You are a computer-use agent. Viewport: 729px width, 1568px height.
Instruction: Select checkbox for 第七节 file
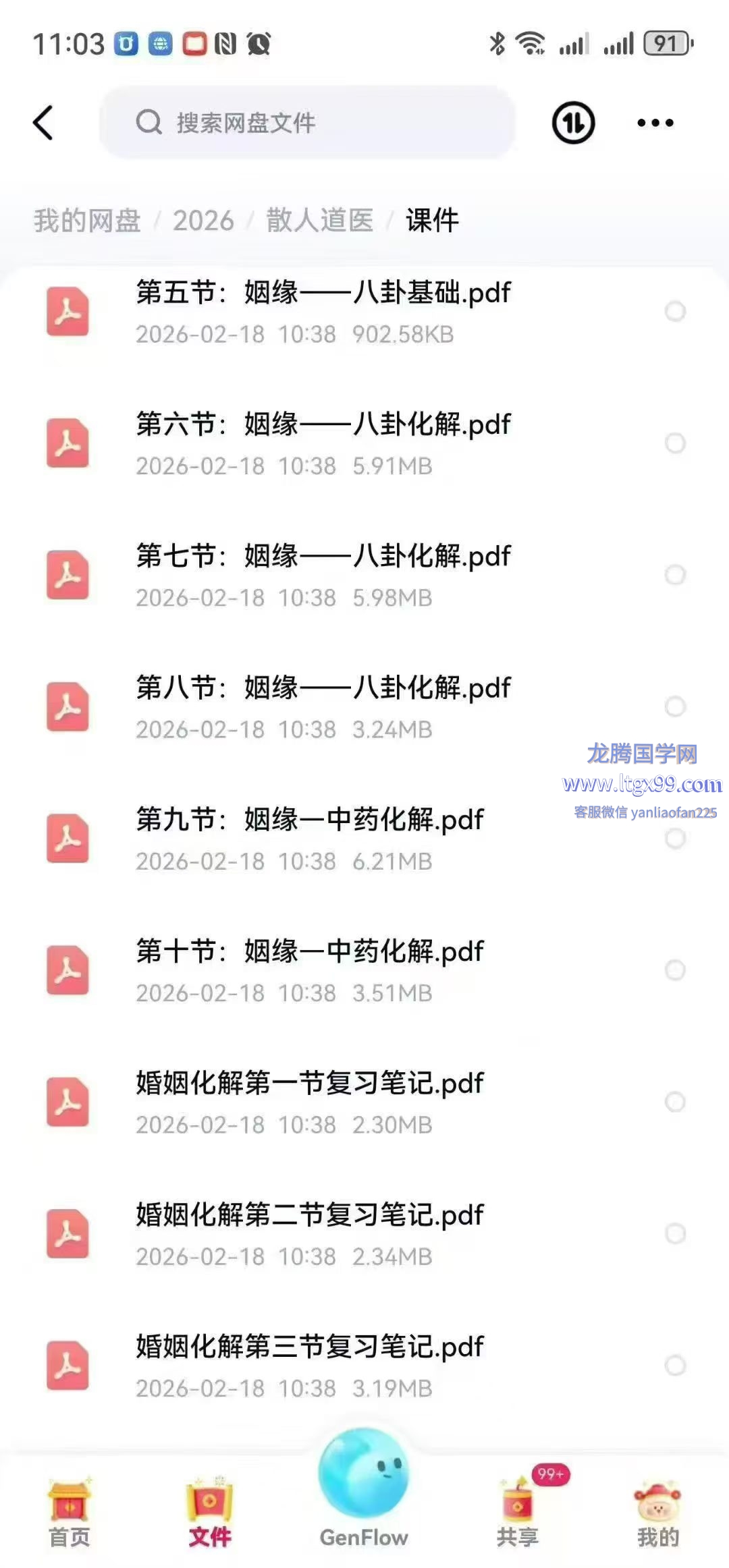point(675,575)
